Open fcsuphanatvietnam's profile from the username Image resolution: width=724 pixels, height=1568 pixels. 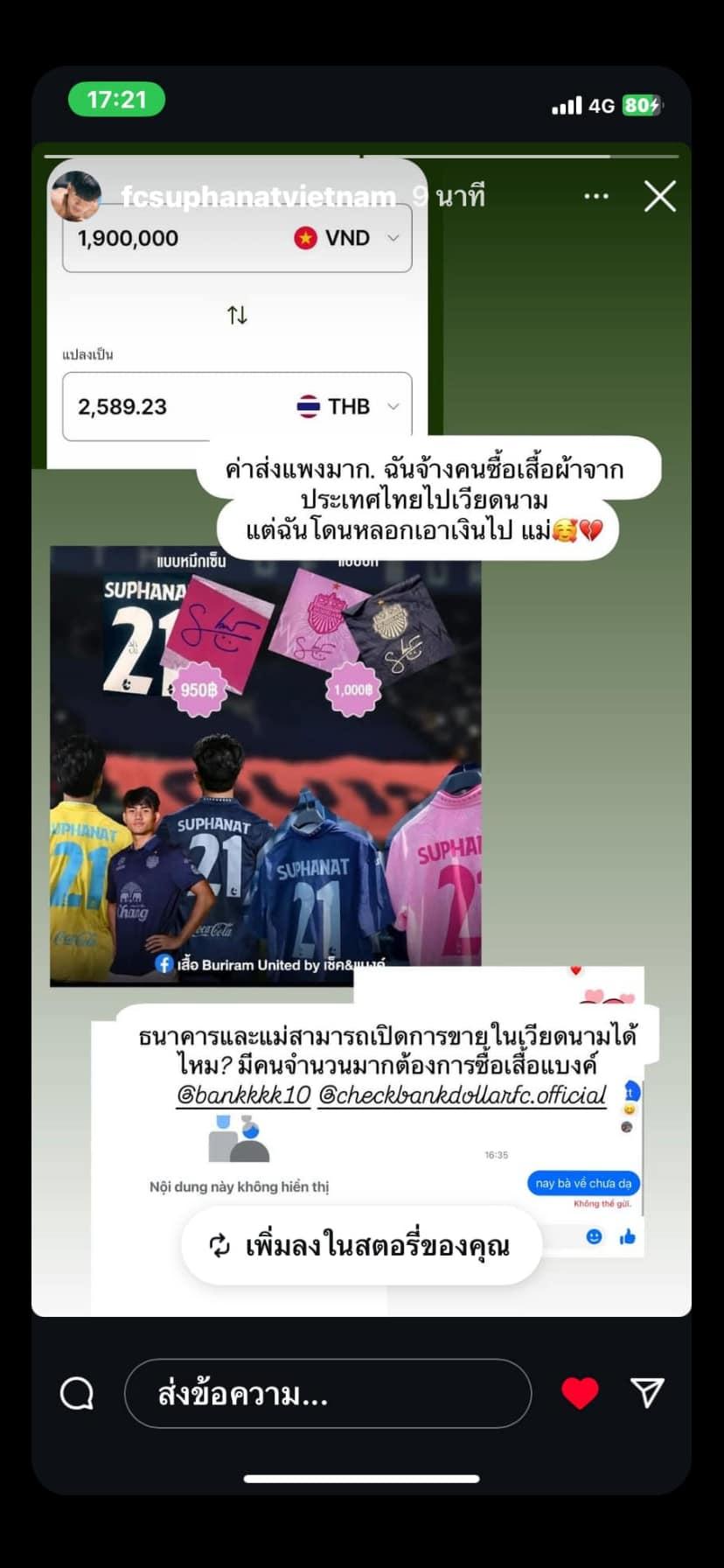258,197
